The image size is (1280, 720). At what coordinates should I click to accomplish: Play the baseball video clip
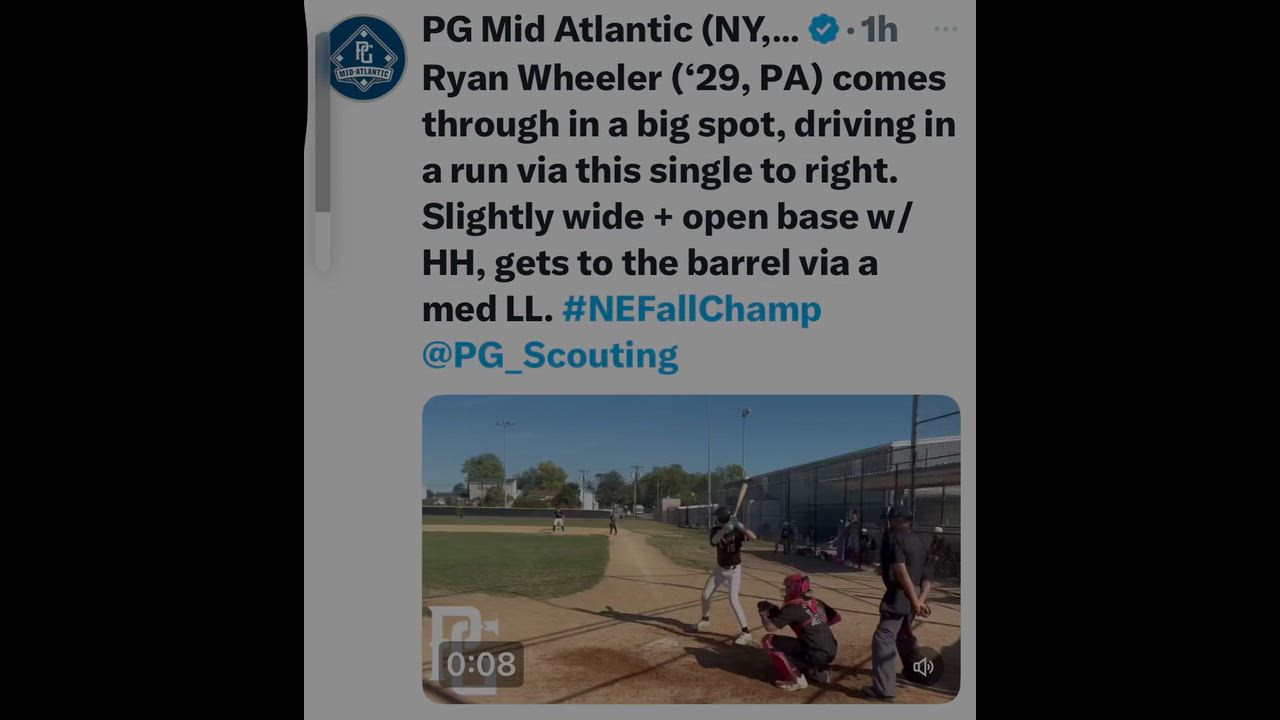point(690,548)
